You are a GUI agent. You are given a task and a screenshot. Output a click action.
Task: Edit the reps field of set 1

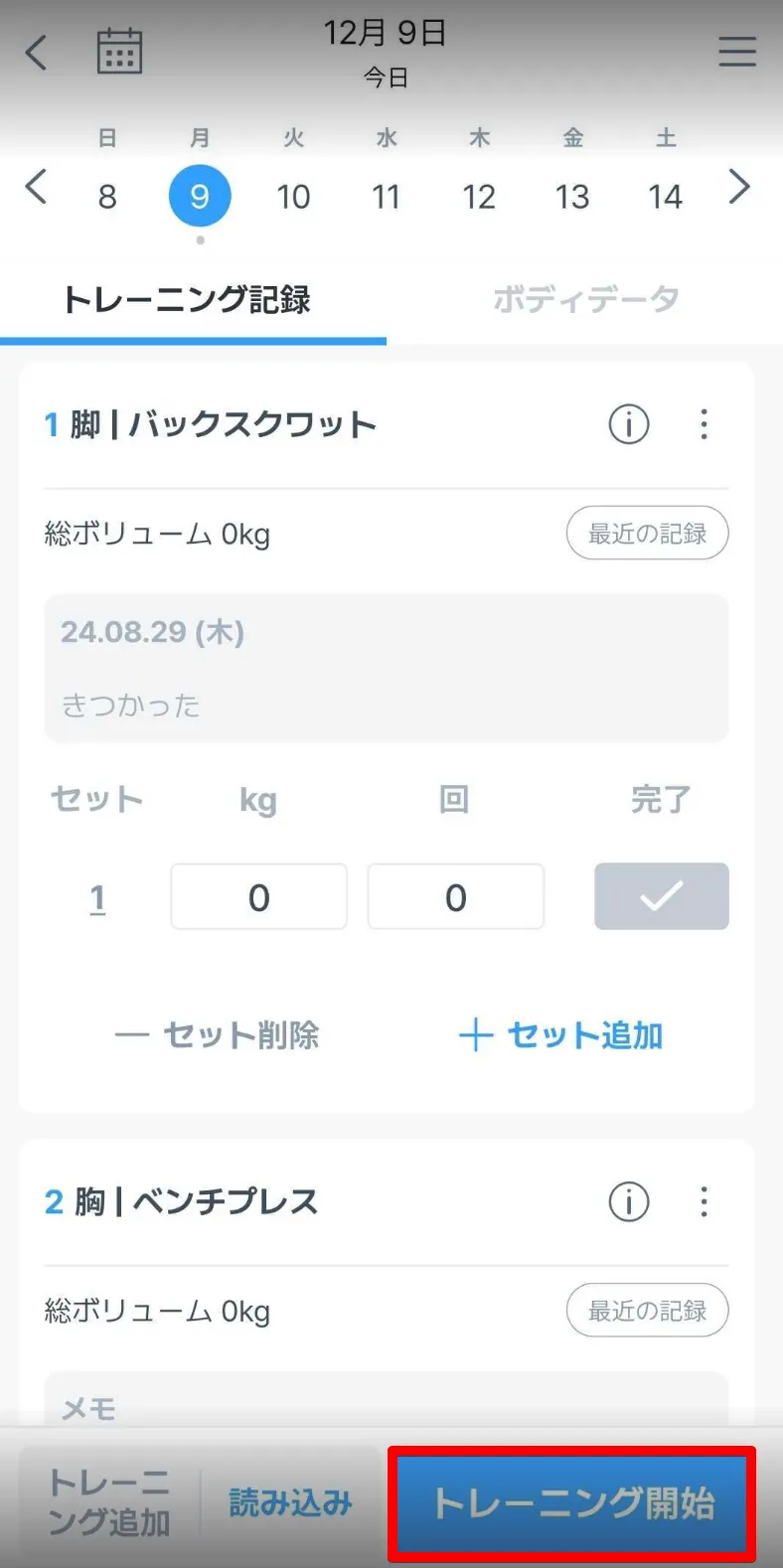(x=455, y=897)
